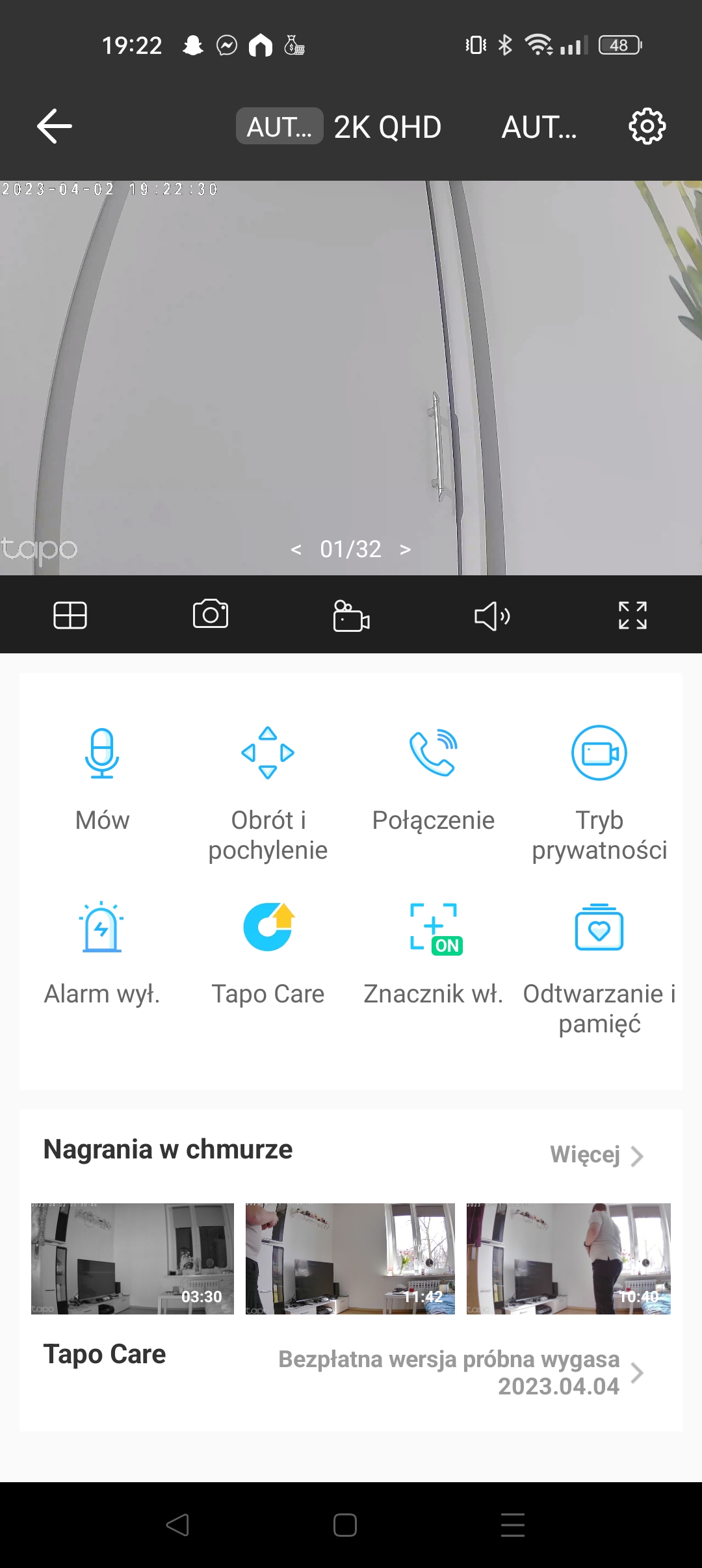Take a snapshot of live view
This screenshot has width=702, height=1568.
[x=211, y=615]
